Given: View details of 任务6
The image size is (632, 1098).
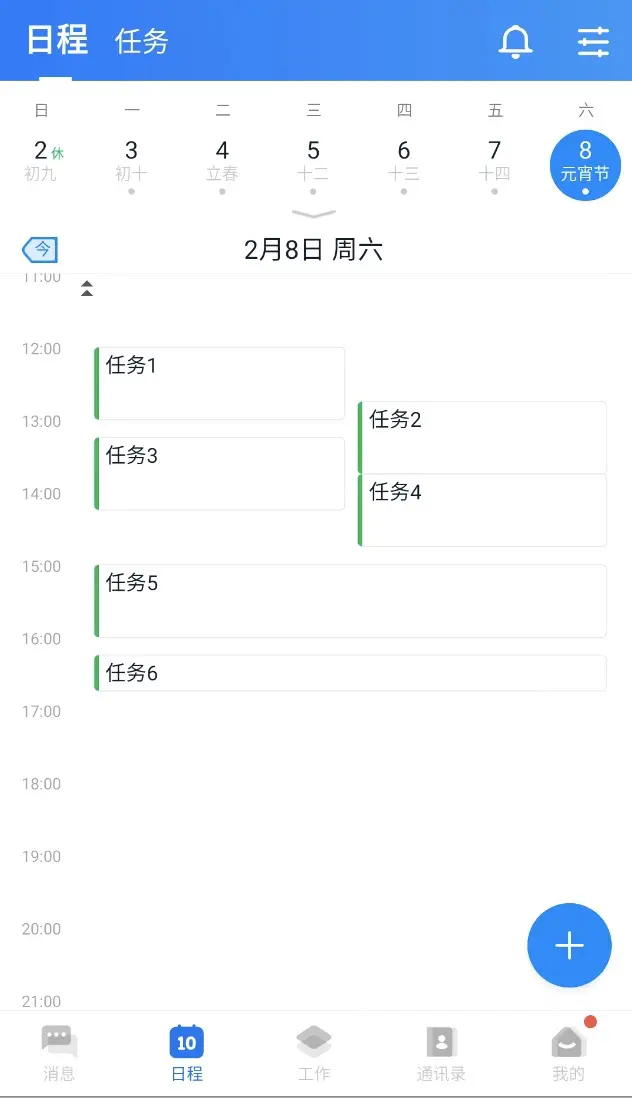Looking at the screenshot, I should click(x=350, y=673).
